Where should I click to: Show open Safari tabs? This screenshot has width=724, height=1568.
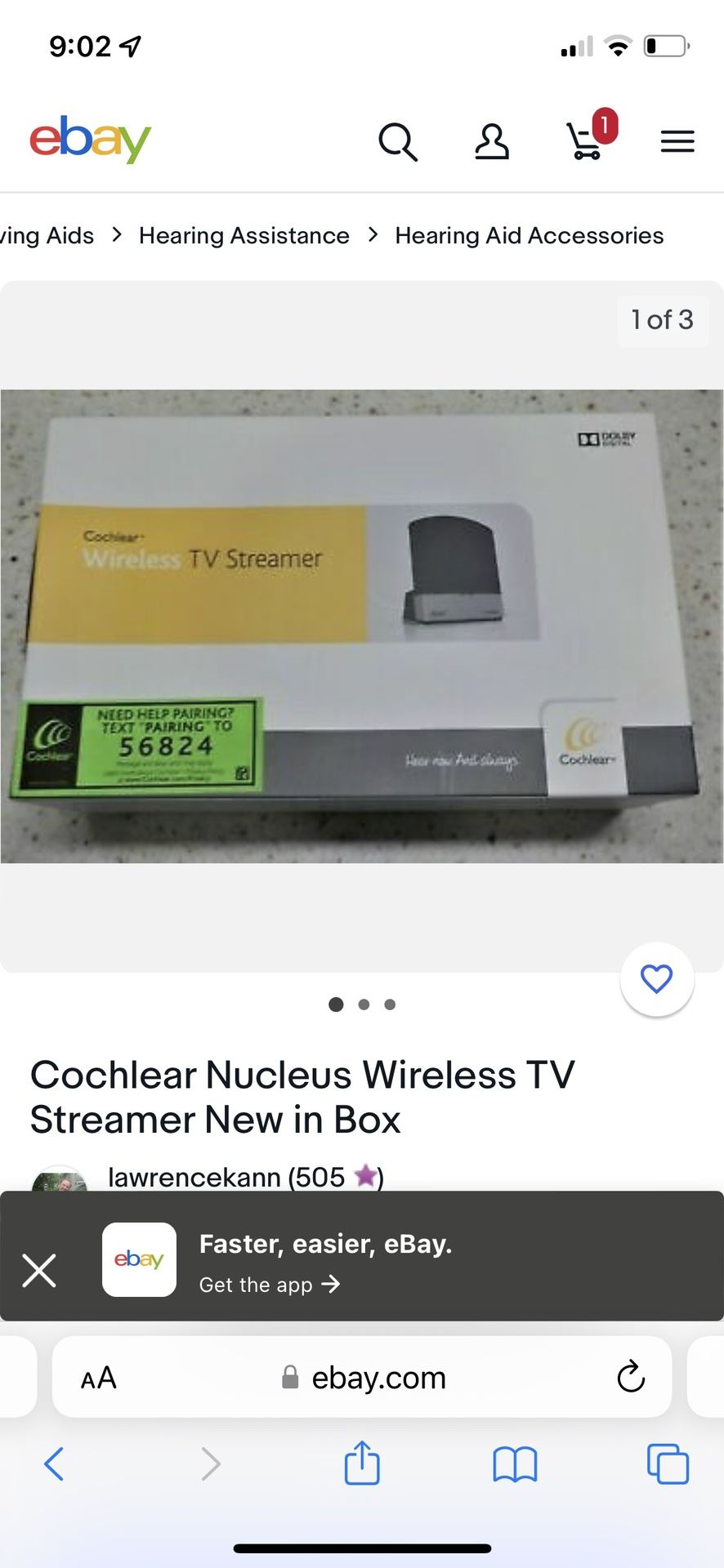(668, 1463)
